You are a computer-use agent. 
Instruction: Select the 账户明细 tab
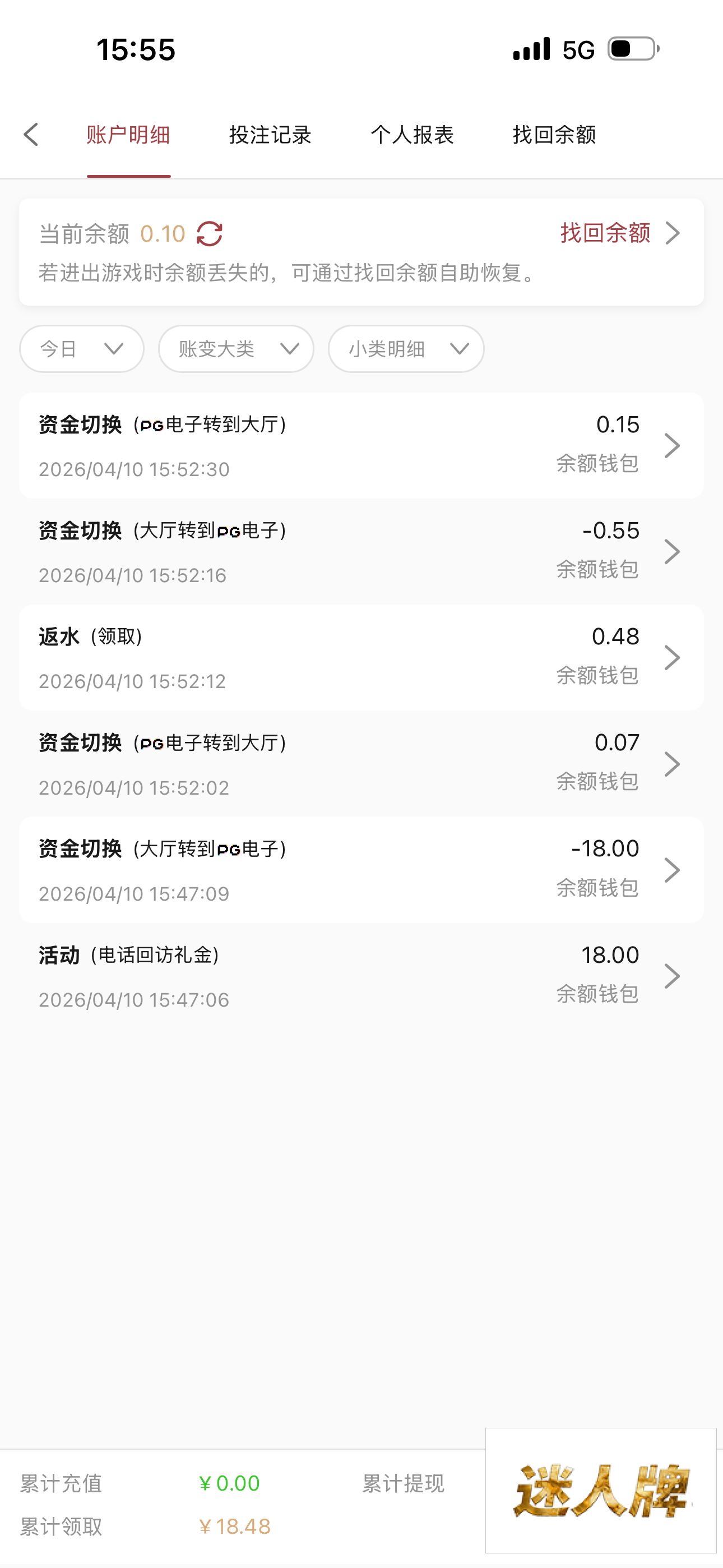tap(128, 135)
